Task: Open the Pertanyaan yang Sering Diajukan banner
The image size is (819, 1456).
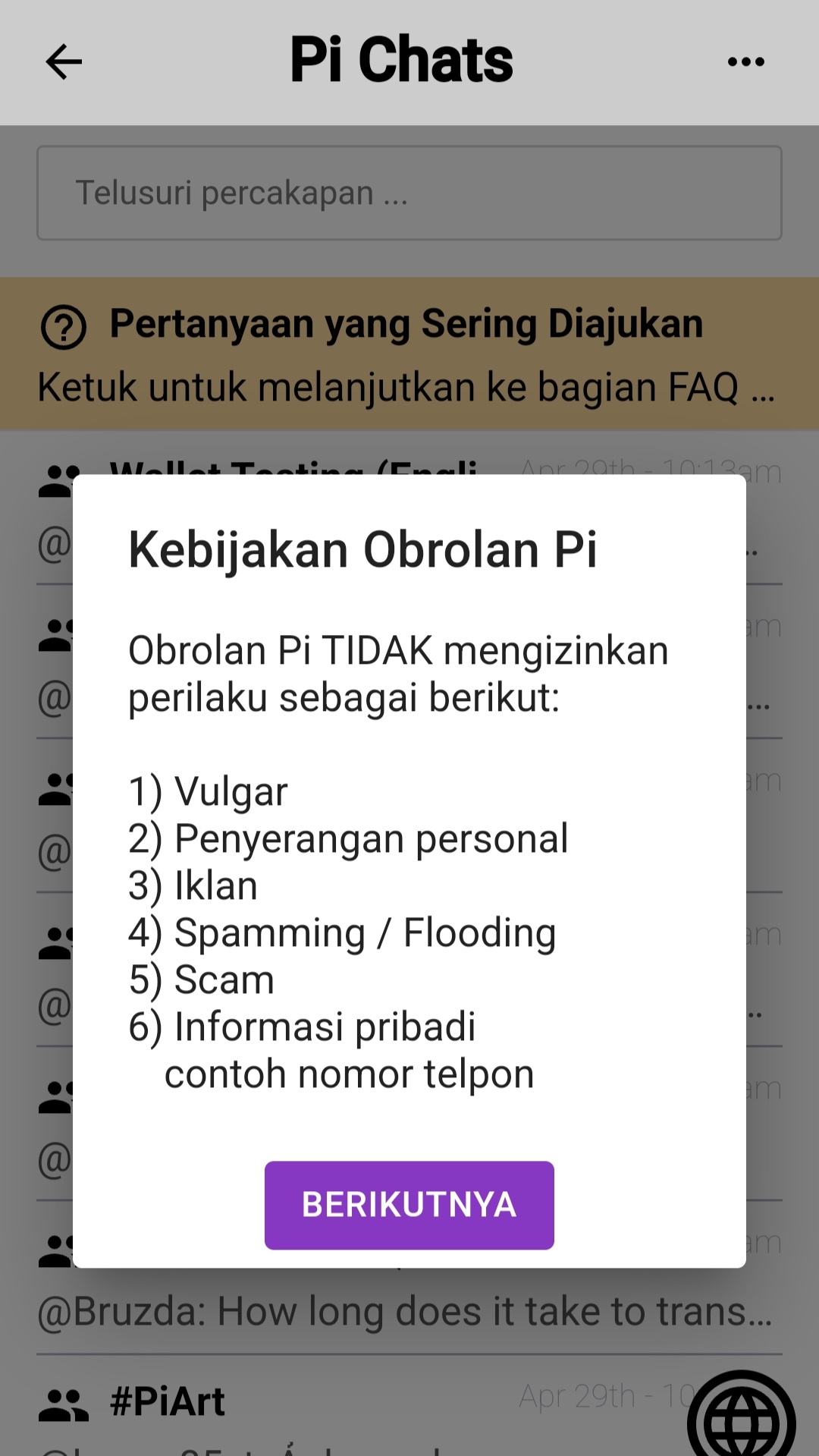Action: pyautogui.click(x=409, y=354)
